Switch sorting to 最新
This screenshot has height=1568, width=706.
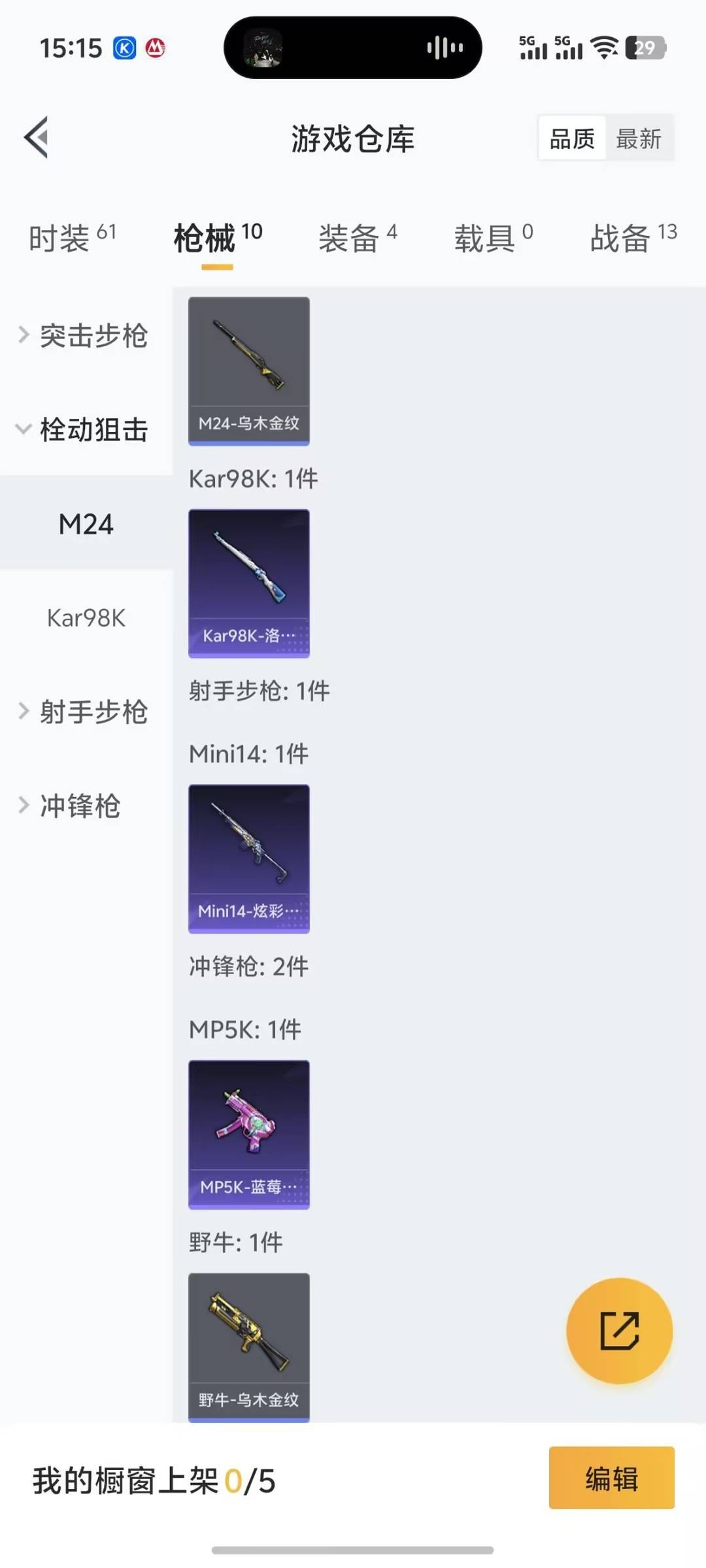point(640,138)
